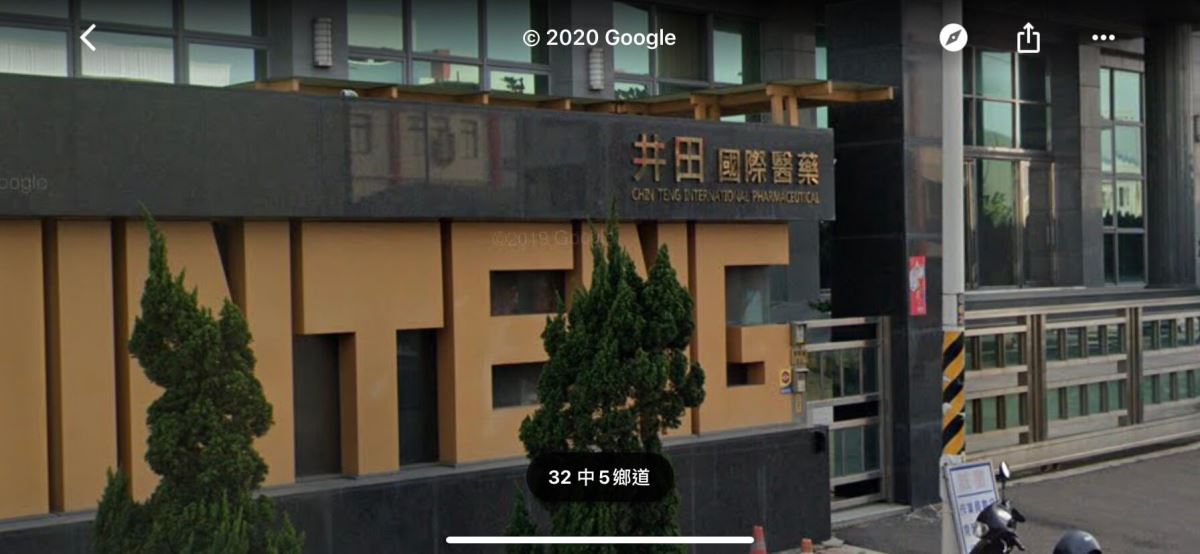Tap the compass icon
Screen dimensions: 1200x554
(x=953, y=38)
